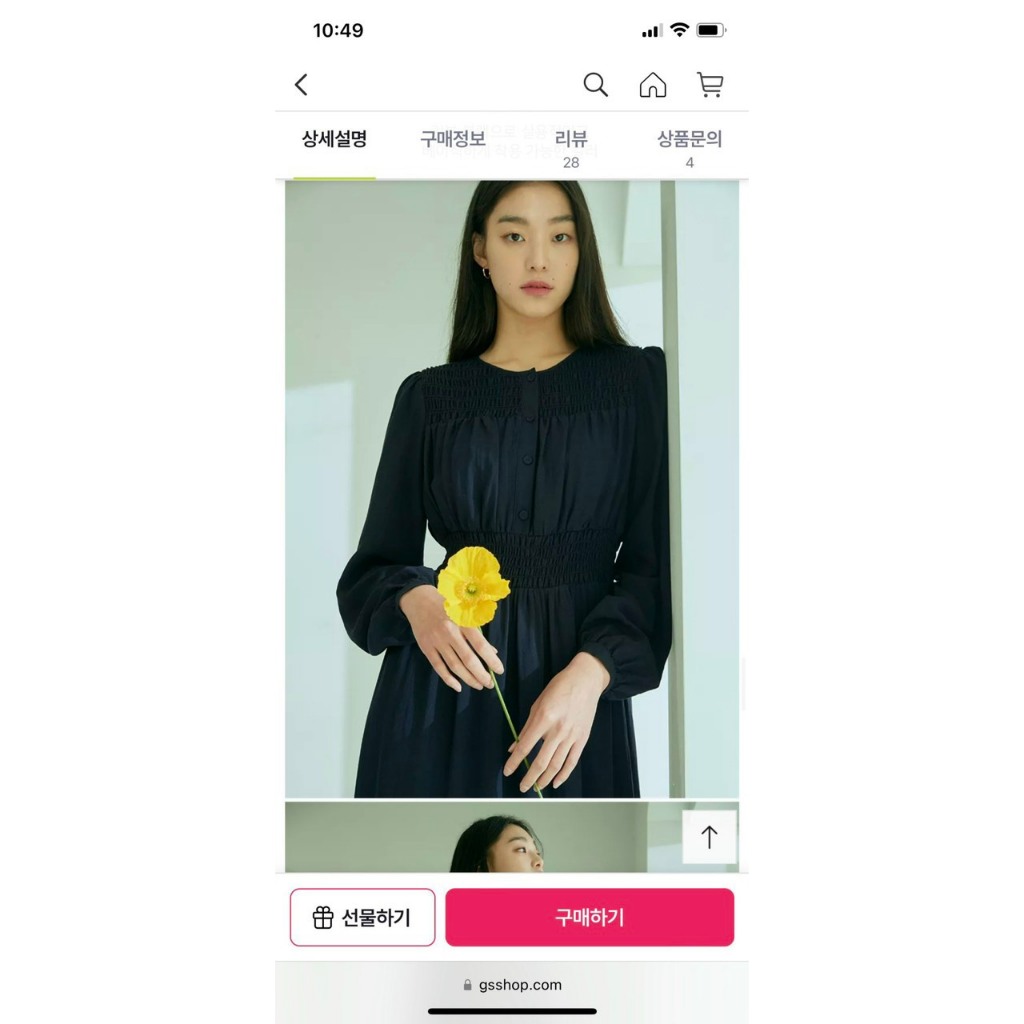Image resolution: width=1024 pixels, height=1024 pixels.
Task: Tap 선물하기 to send as a gift
Action: (362, 917)
